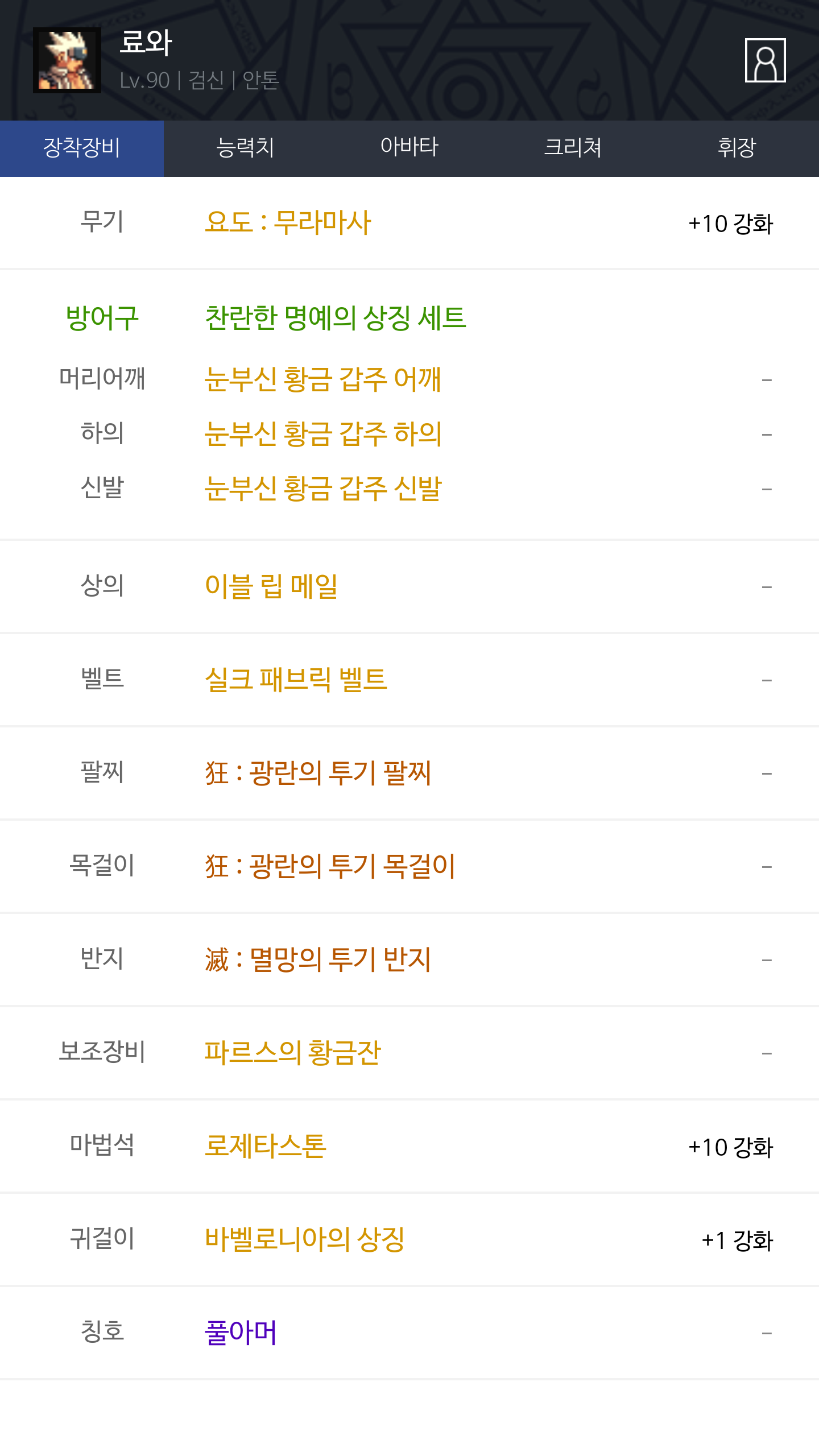The width and height of the screenshot is (819, 1456).
Task: Switch to the 능력치 tab
Action: pyautogui.click(x=246, y=148)
